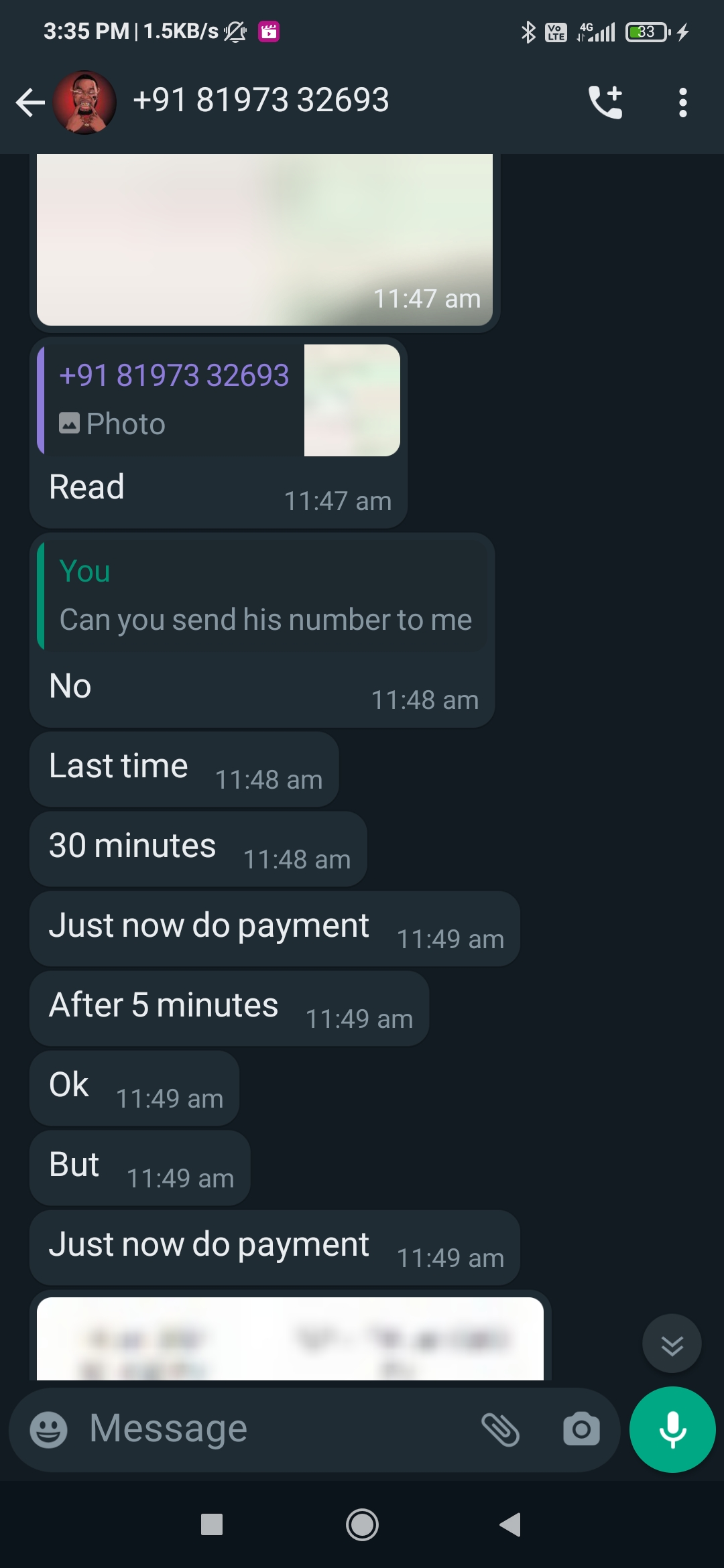724x1568 pixels.
Task: Jump to the latest messages
Action: tap(672, 1344)
